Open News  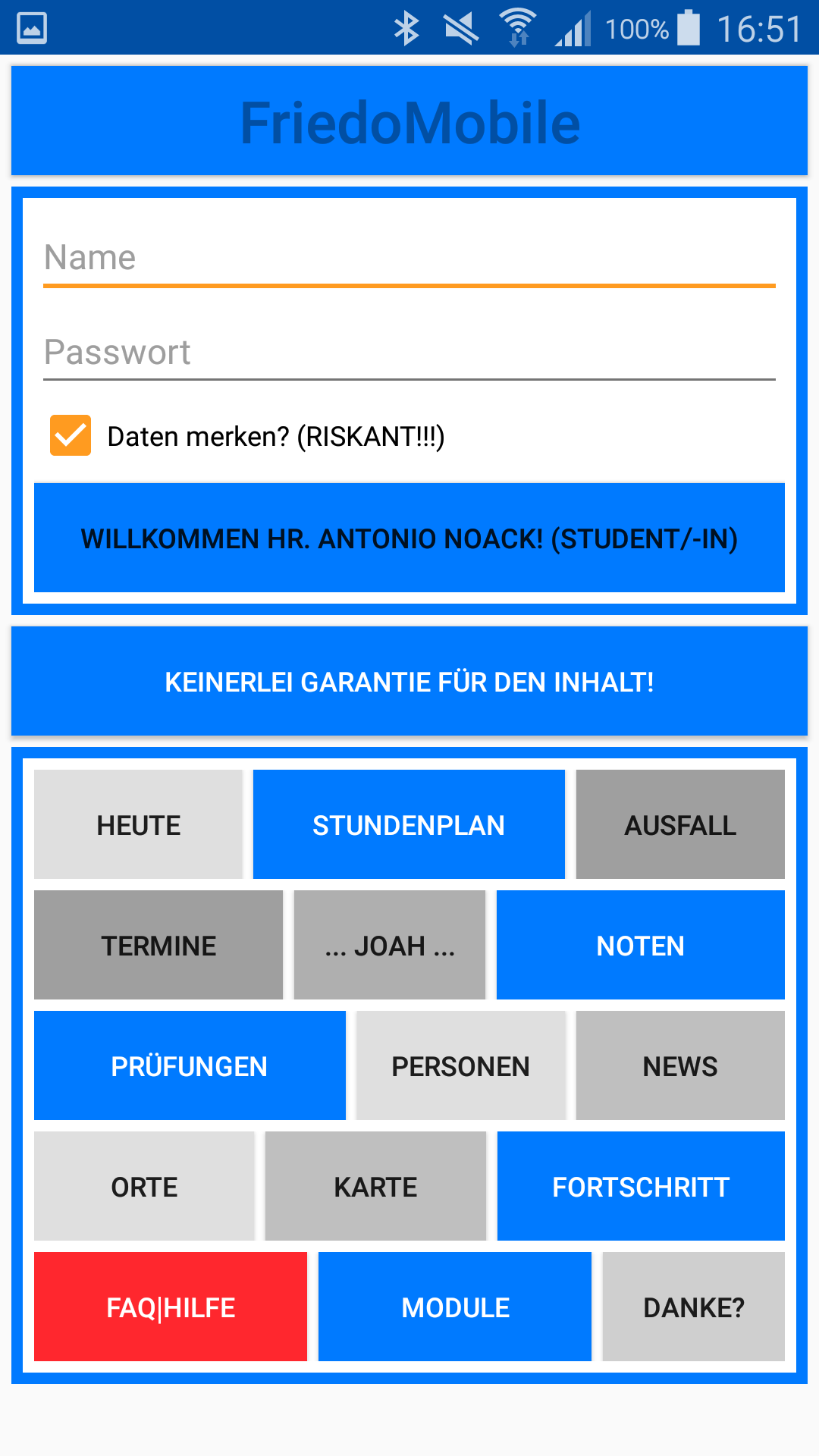point(680,1065)
